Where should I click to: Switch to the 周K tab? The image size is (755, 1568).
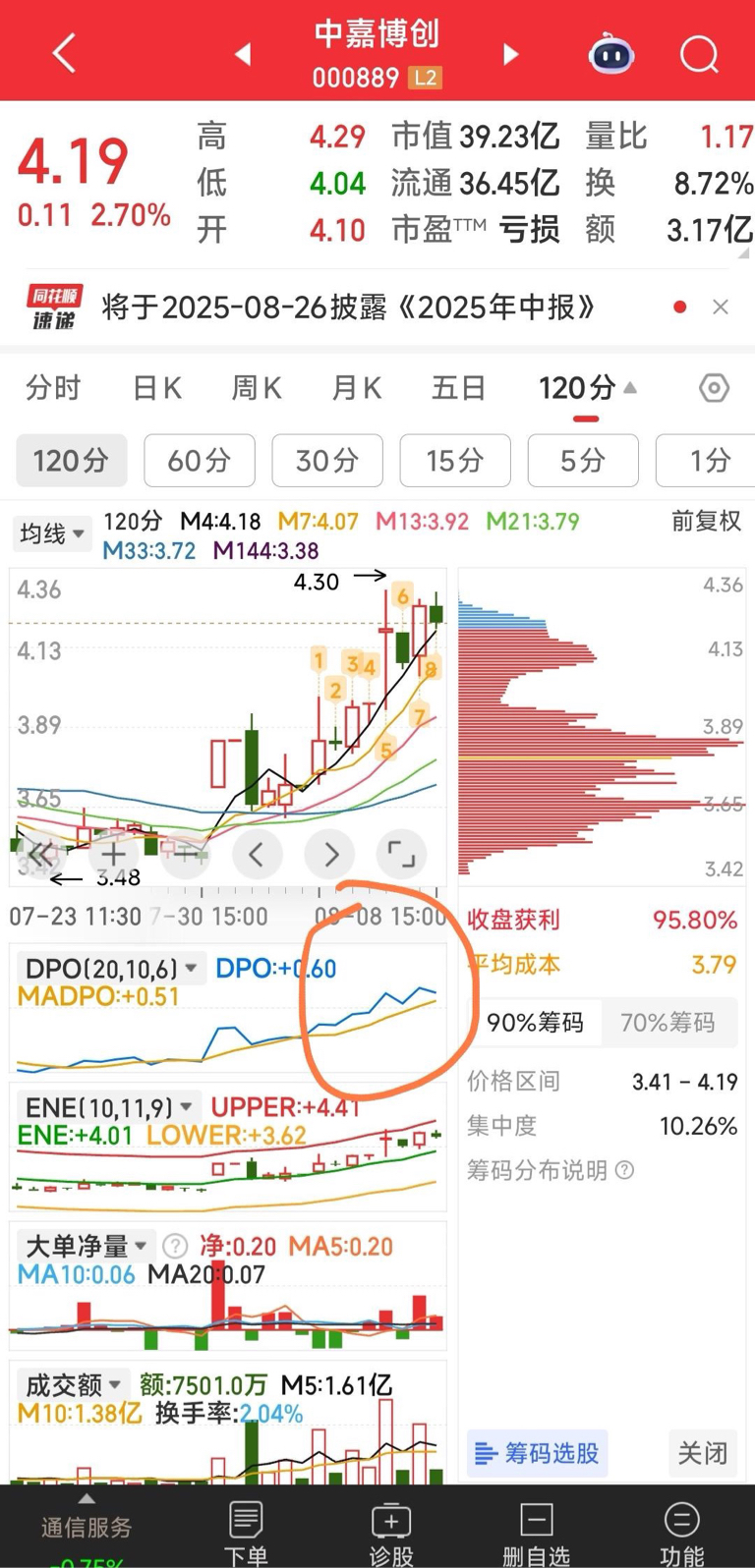click(x=257, y=388)
